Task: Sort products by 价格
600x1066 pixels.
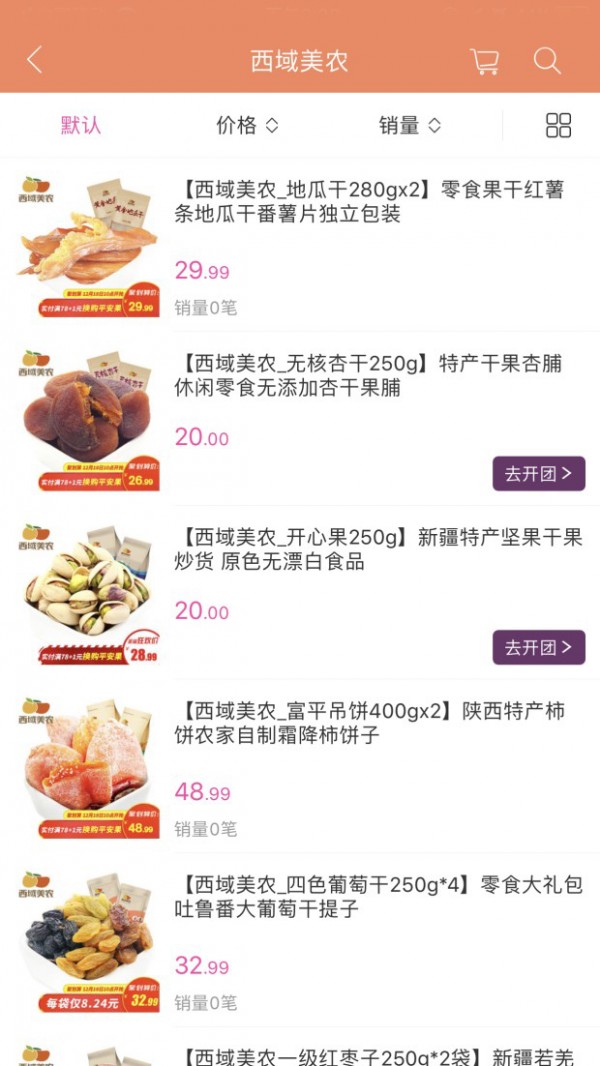Action: [247, 125]
